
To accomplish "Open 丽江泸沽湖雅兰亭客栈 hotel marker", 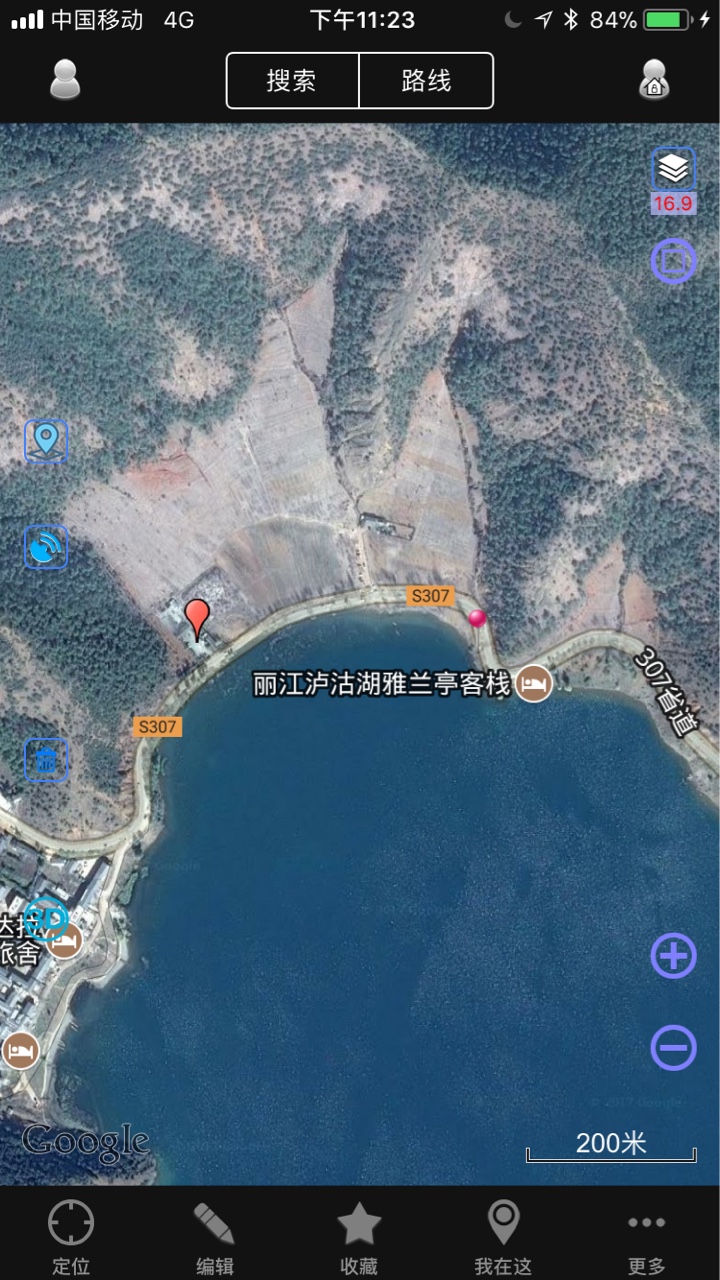I will (x=534, y=684).
